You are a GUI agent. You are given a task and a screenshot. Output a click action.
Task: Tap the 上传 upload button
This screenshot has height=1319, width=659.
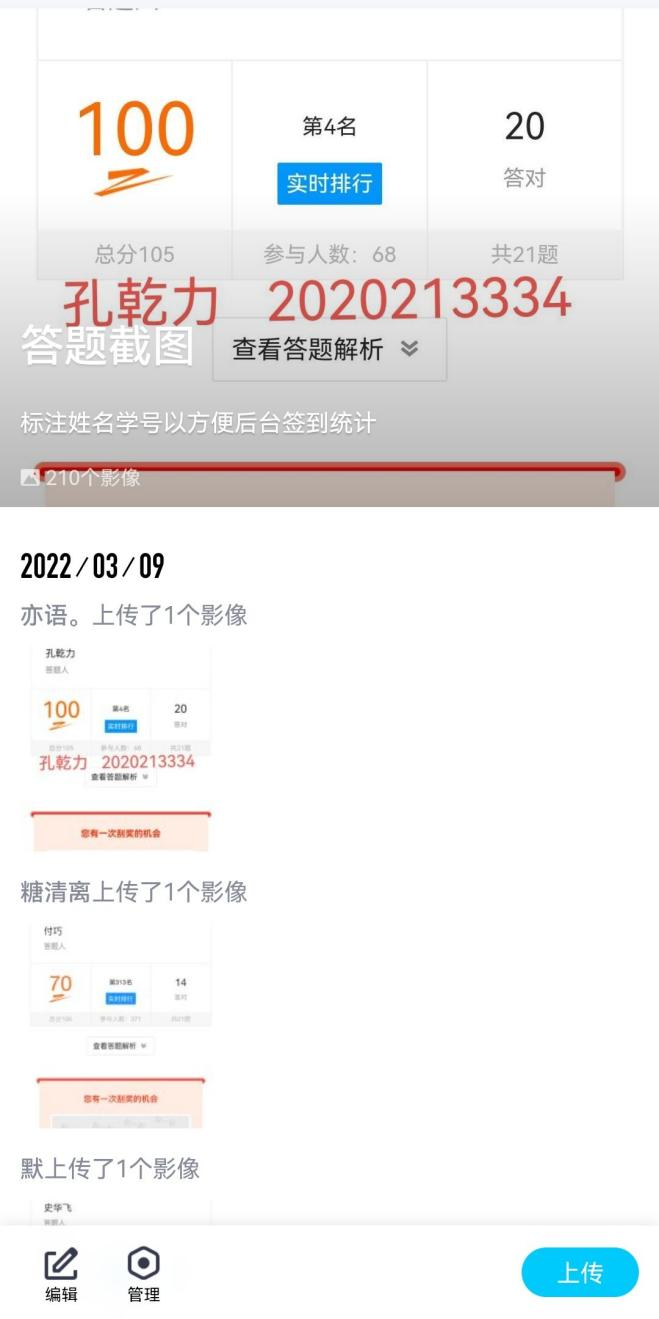tap(579, 1272)
